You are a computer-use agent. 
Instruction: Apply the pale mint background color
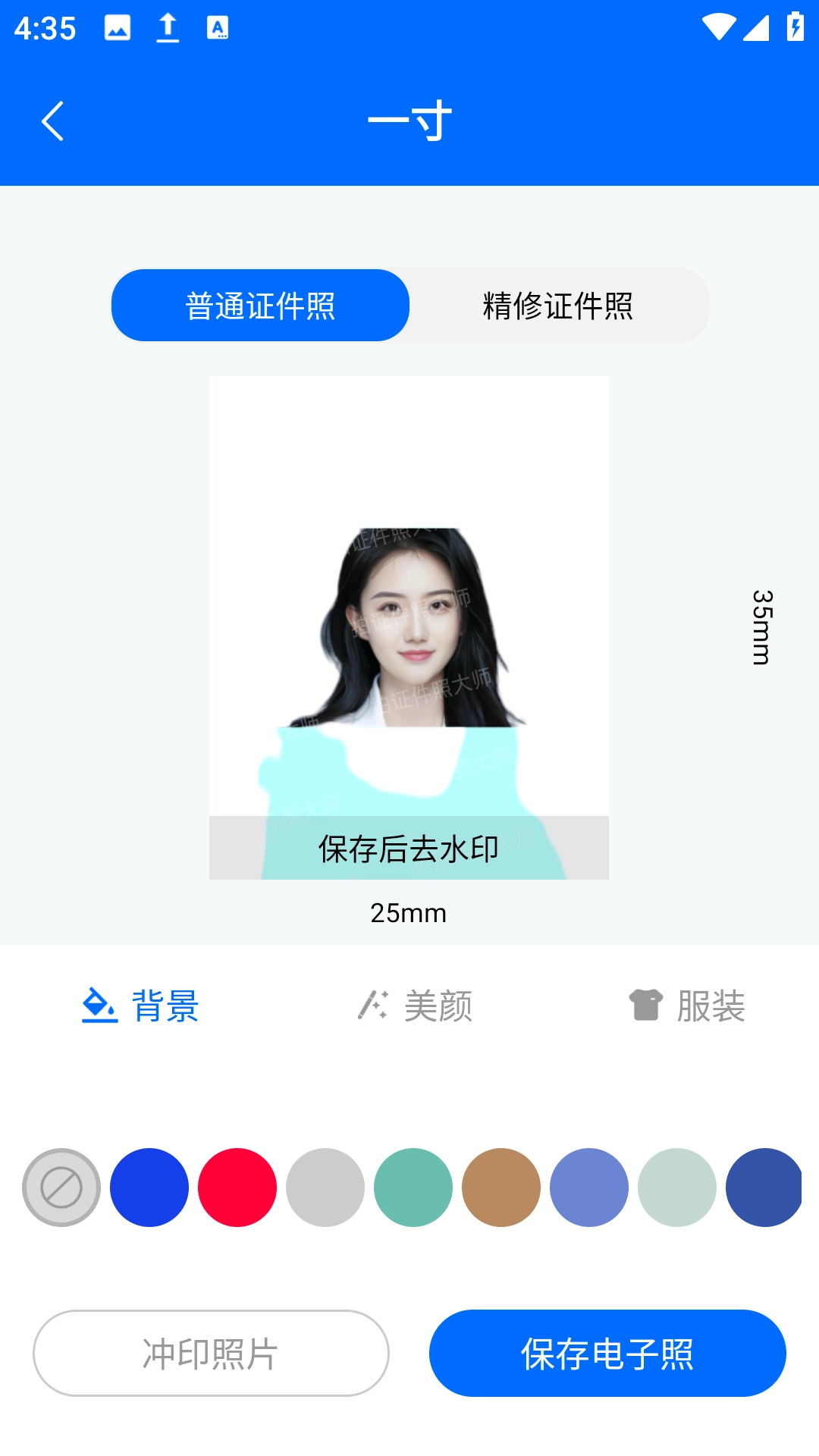[x=677, y=1188]
